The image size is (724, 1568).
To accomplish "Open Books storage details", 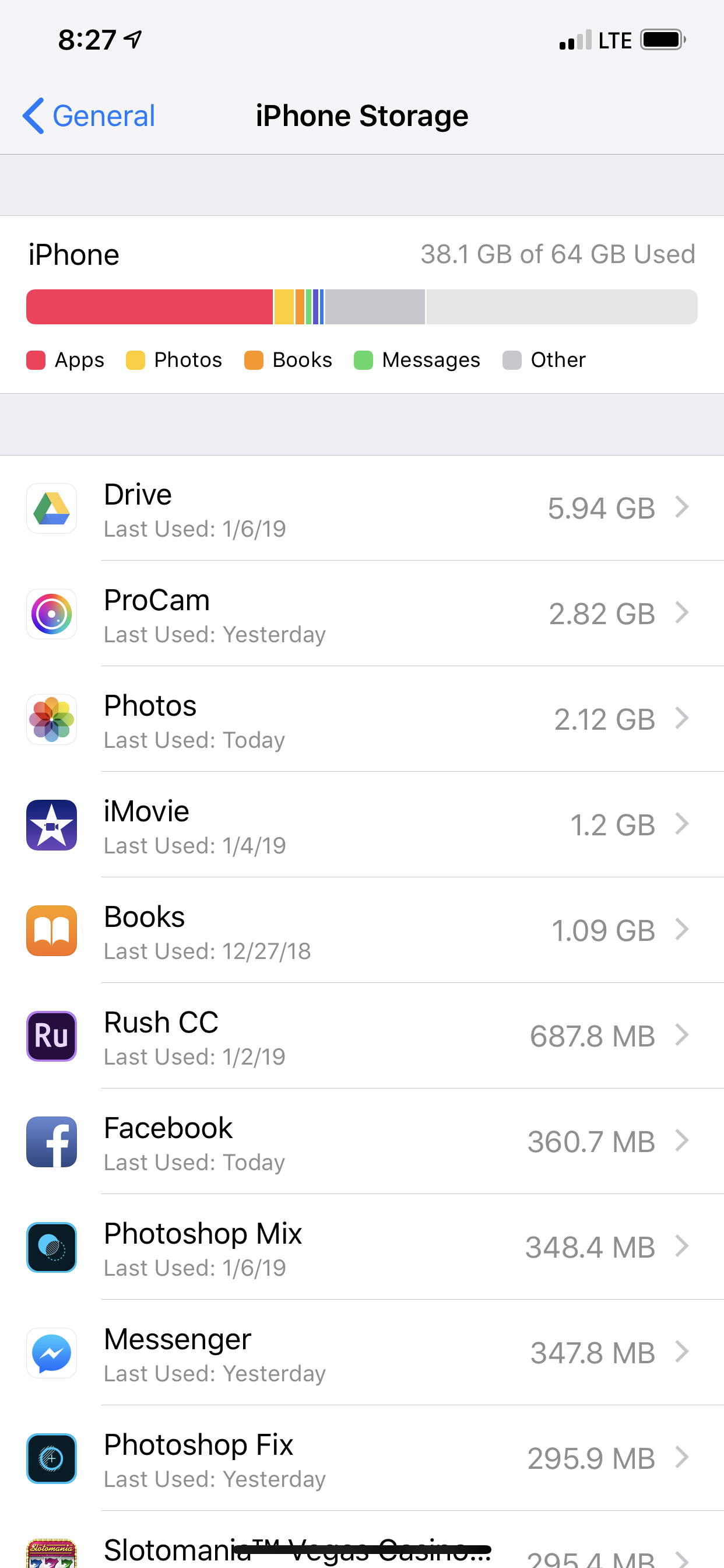I will click(361, 930).
